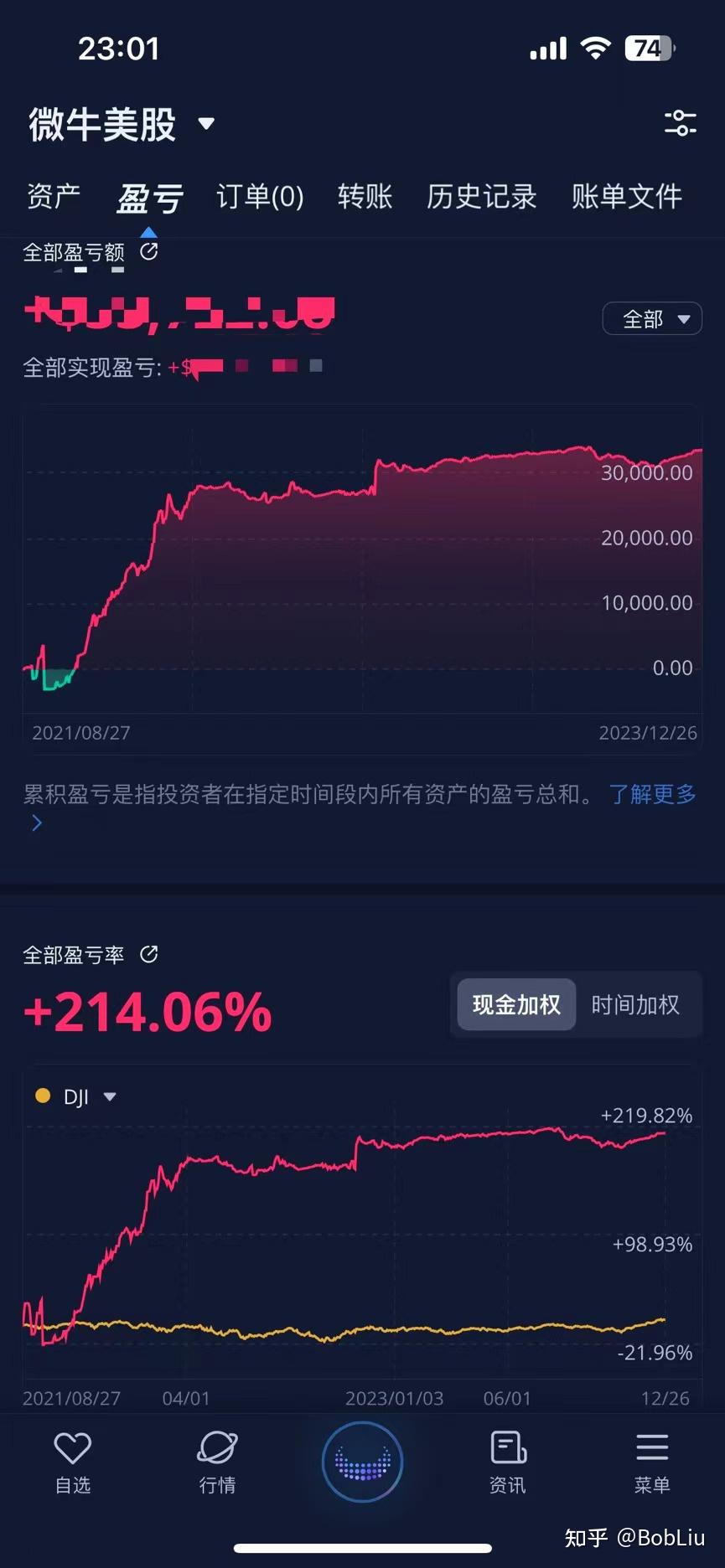Open the 资讯 news section
The width and height of the screenshot is (725, 1568).
click(x=506, y=1462)
